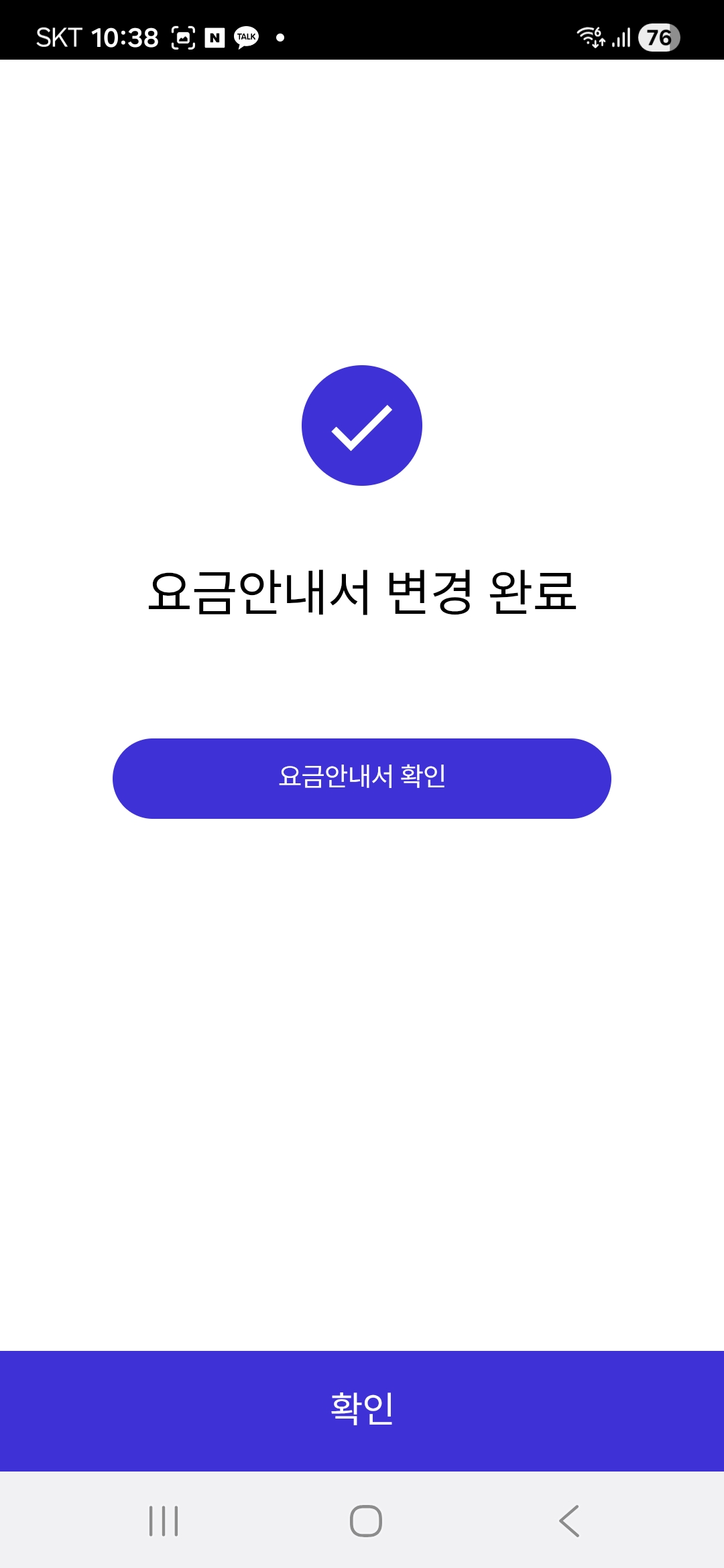
Task: Tap the 요금안내서 확인 button
Action: pos(362,778)
